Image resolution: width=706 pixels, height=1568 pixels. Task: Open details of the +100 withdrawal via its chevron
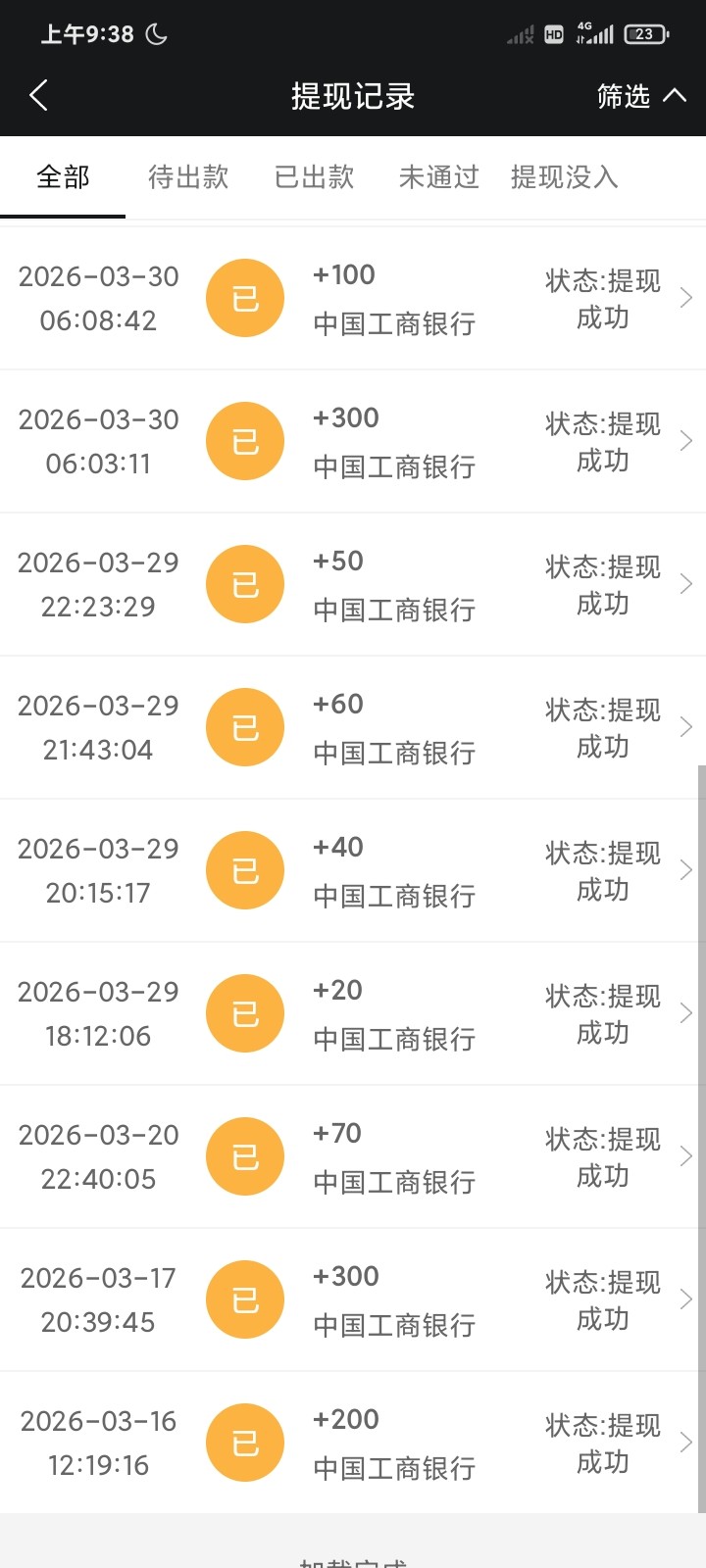(x=685, y=297)
